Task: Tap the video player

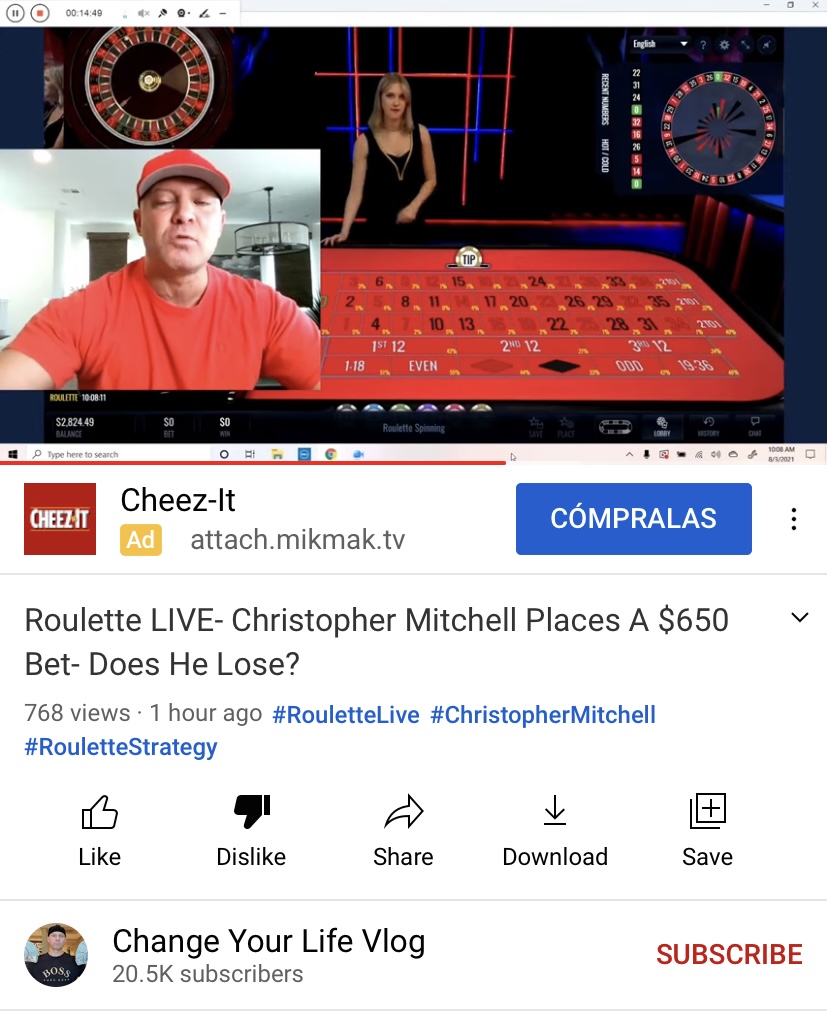Action: [413, 240]
